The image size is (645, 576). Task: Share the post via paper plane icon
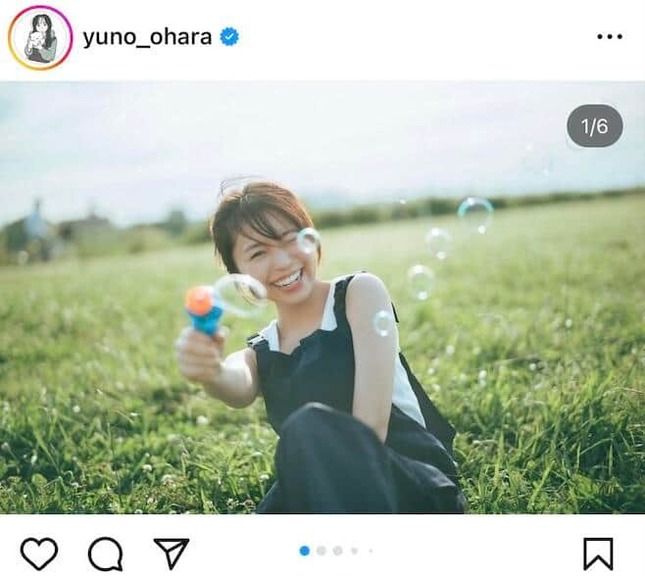(x=171, y=553)
